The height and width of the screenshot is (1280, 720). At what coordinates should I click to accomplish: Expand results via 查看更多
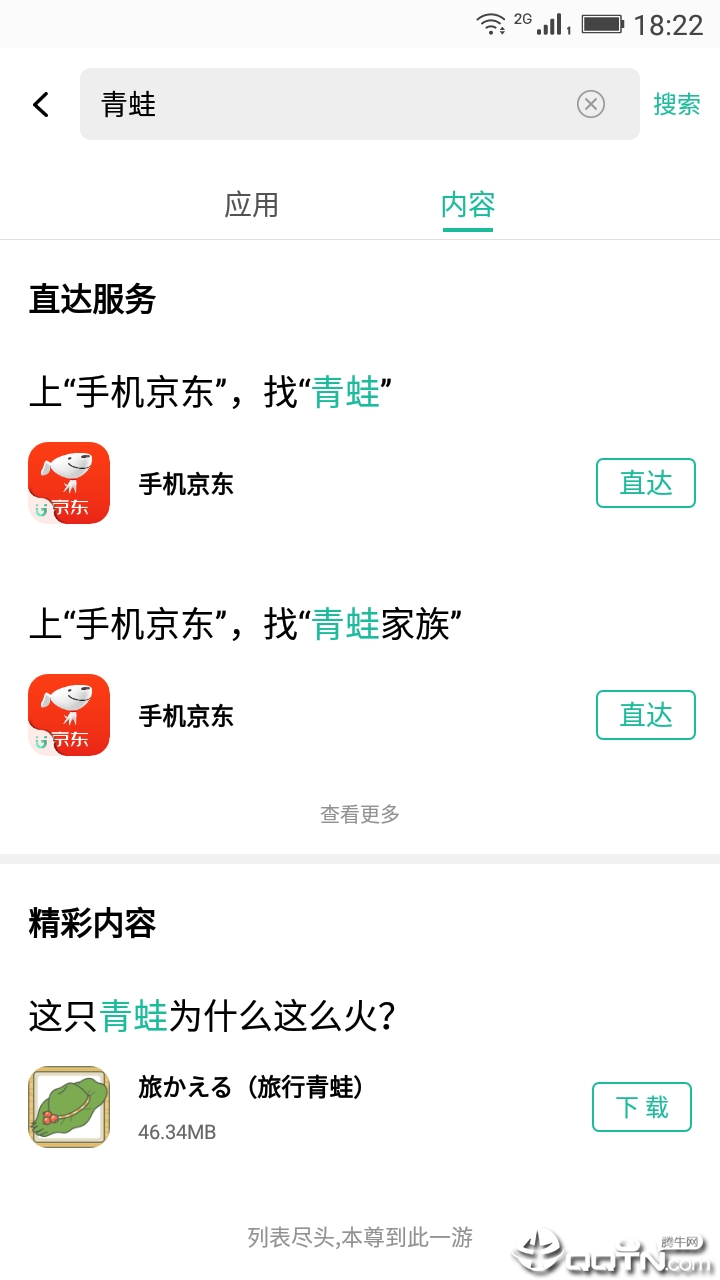(x=359, y=814)
